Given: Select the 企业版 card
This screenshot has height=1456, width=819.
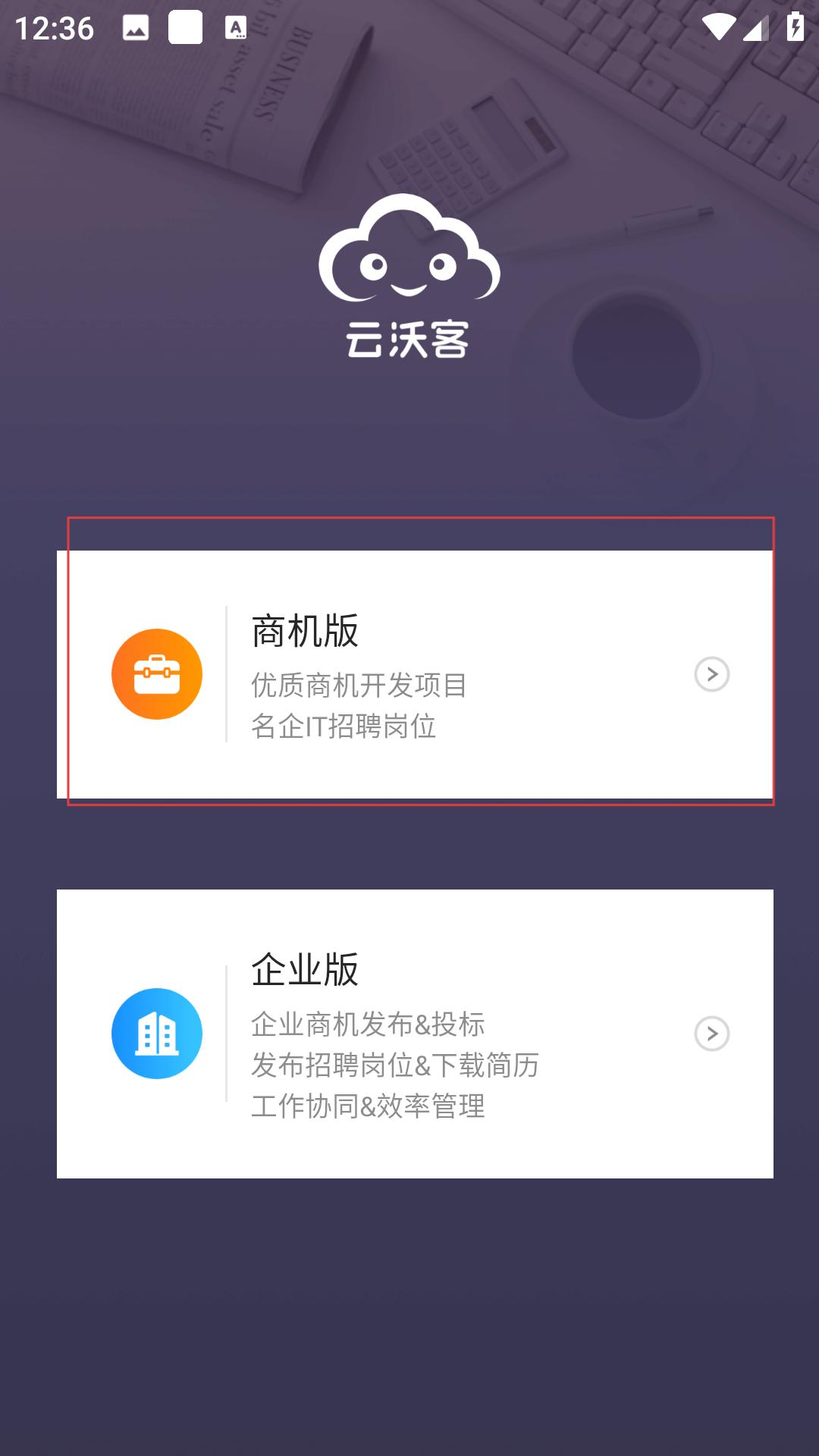Looking at the screenshot, I should [415, 1034].
